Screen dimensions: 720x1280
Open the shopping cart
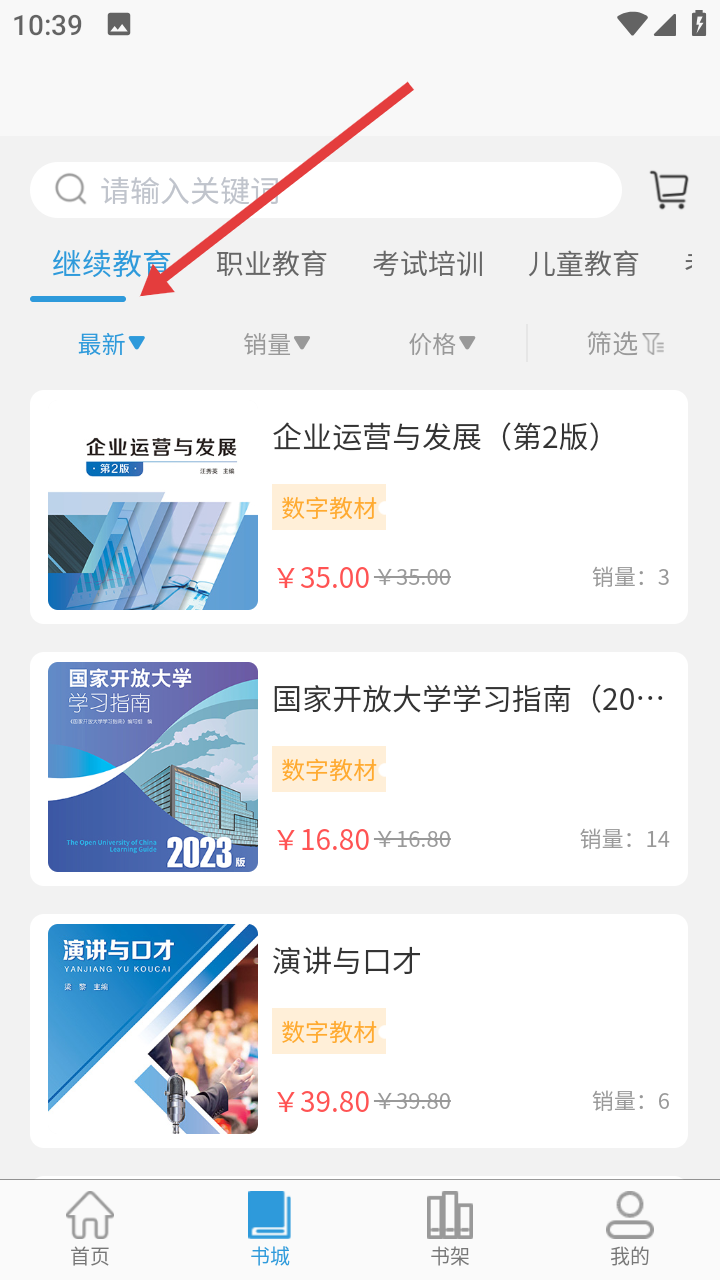point(669,190)
